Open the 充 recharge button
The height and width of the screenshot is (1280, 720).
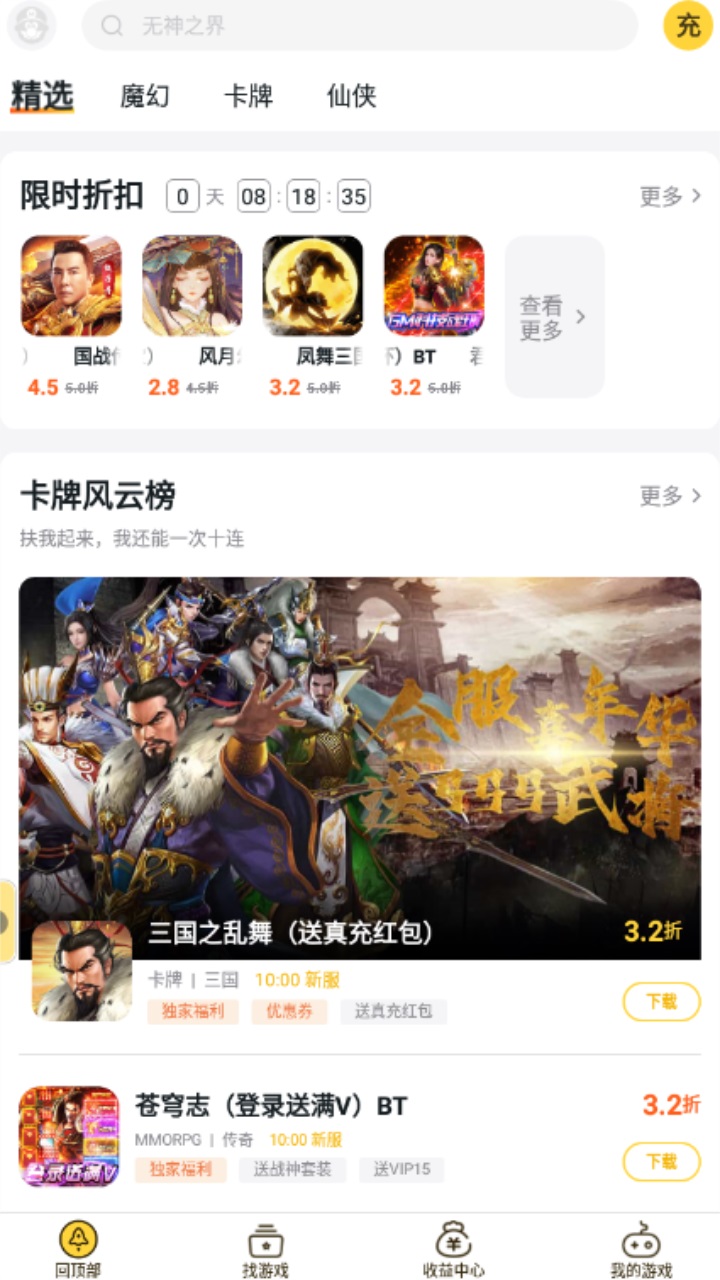point(688,26)
